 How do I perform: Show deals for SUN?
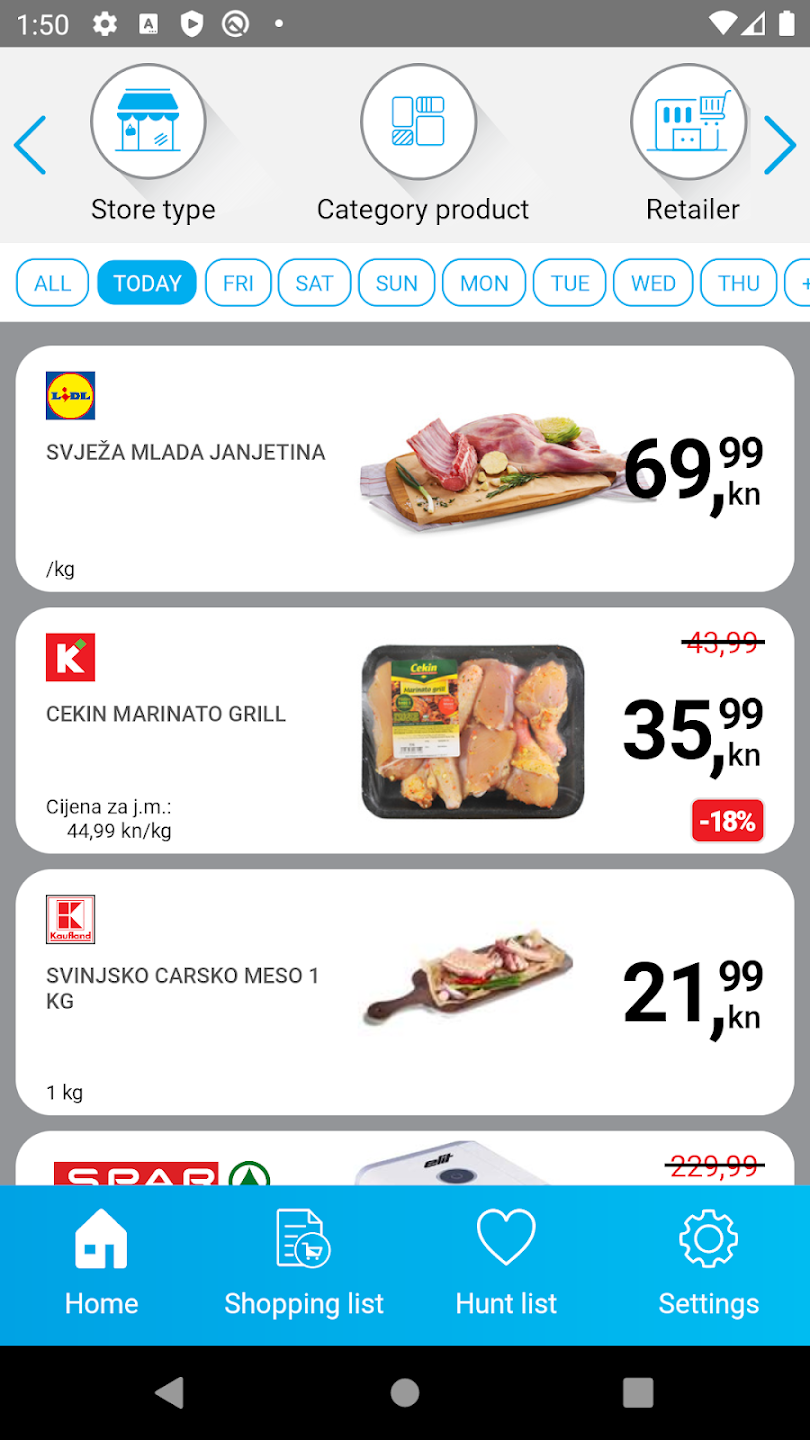tap(396, 283)
